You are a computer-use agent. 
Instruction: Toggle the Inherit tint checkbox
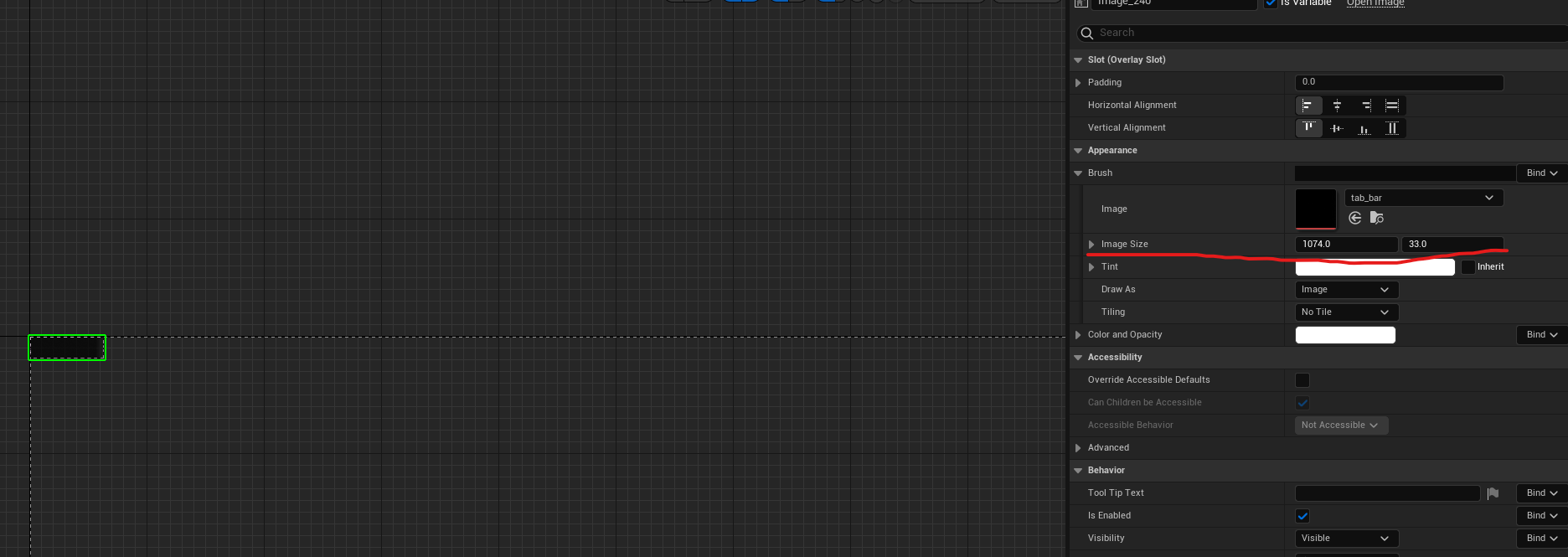click(1468, 267)
